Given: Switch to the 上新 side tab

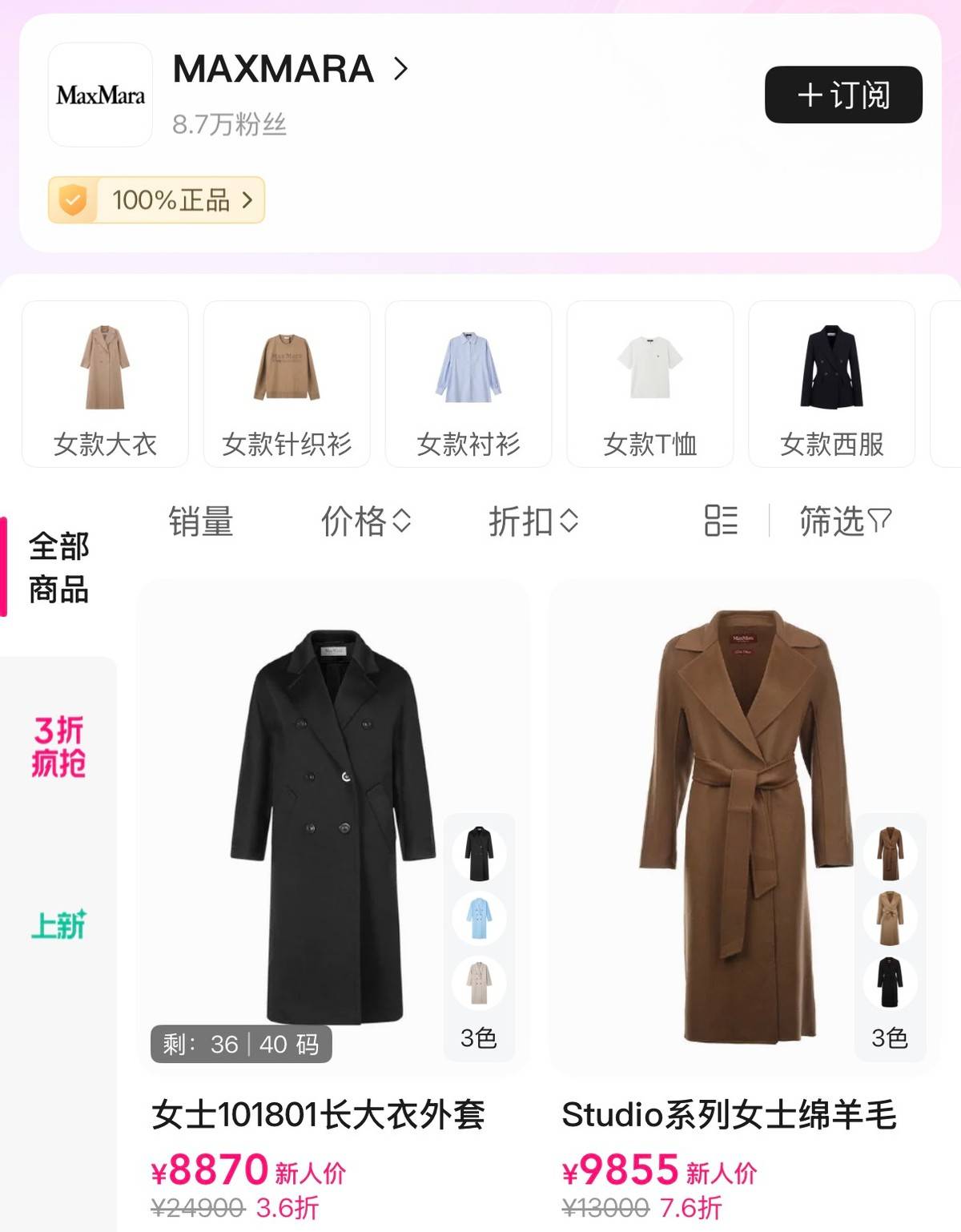Looking at the screenshot, I should pos(58,925).
